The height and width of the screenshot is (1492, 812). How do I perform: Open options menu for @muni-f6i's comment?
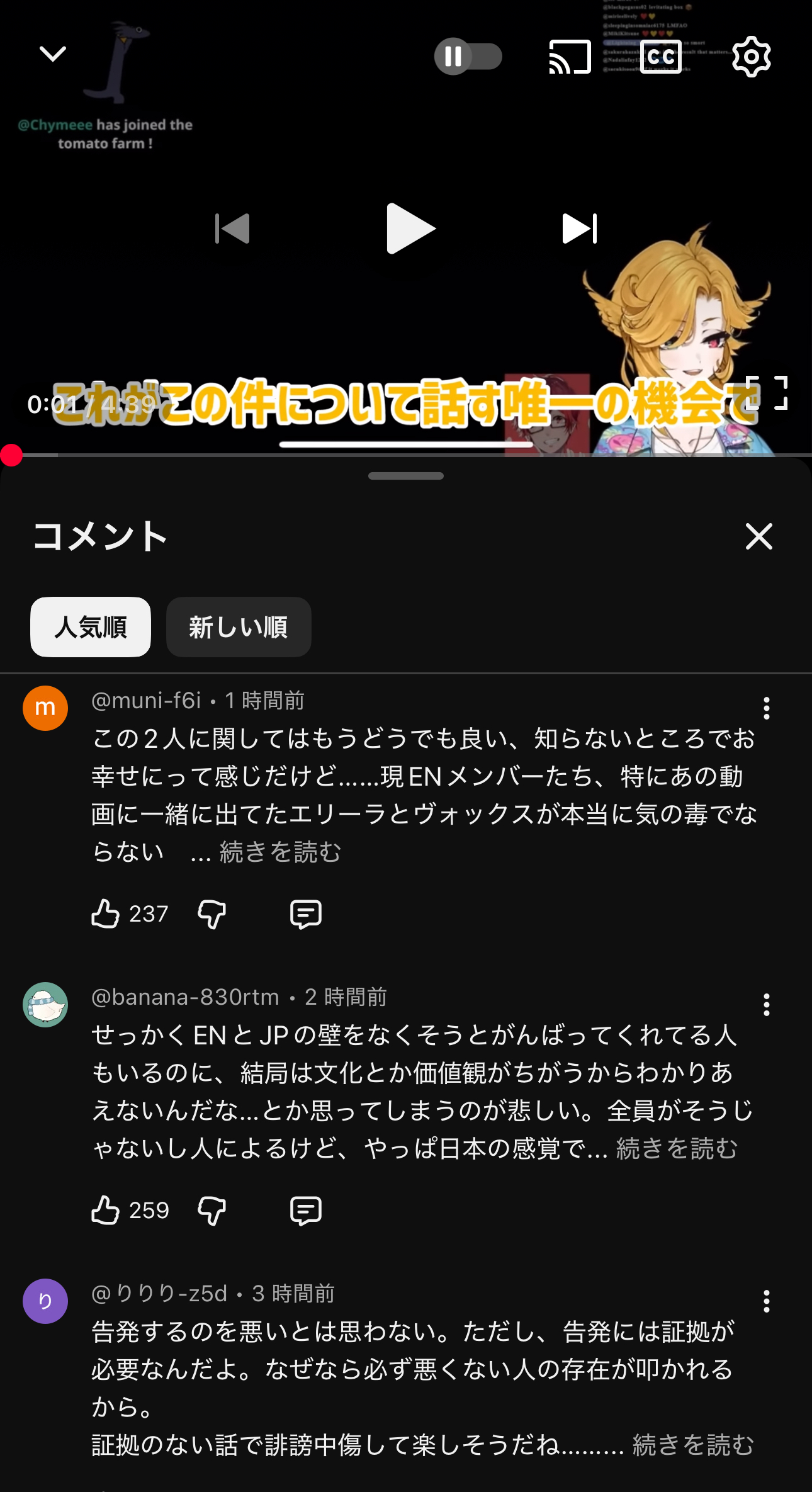coord(766,708)
